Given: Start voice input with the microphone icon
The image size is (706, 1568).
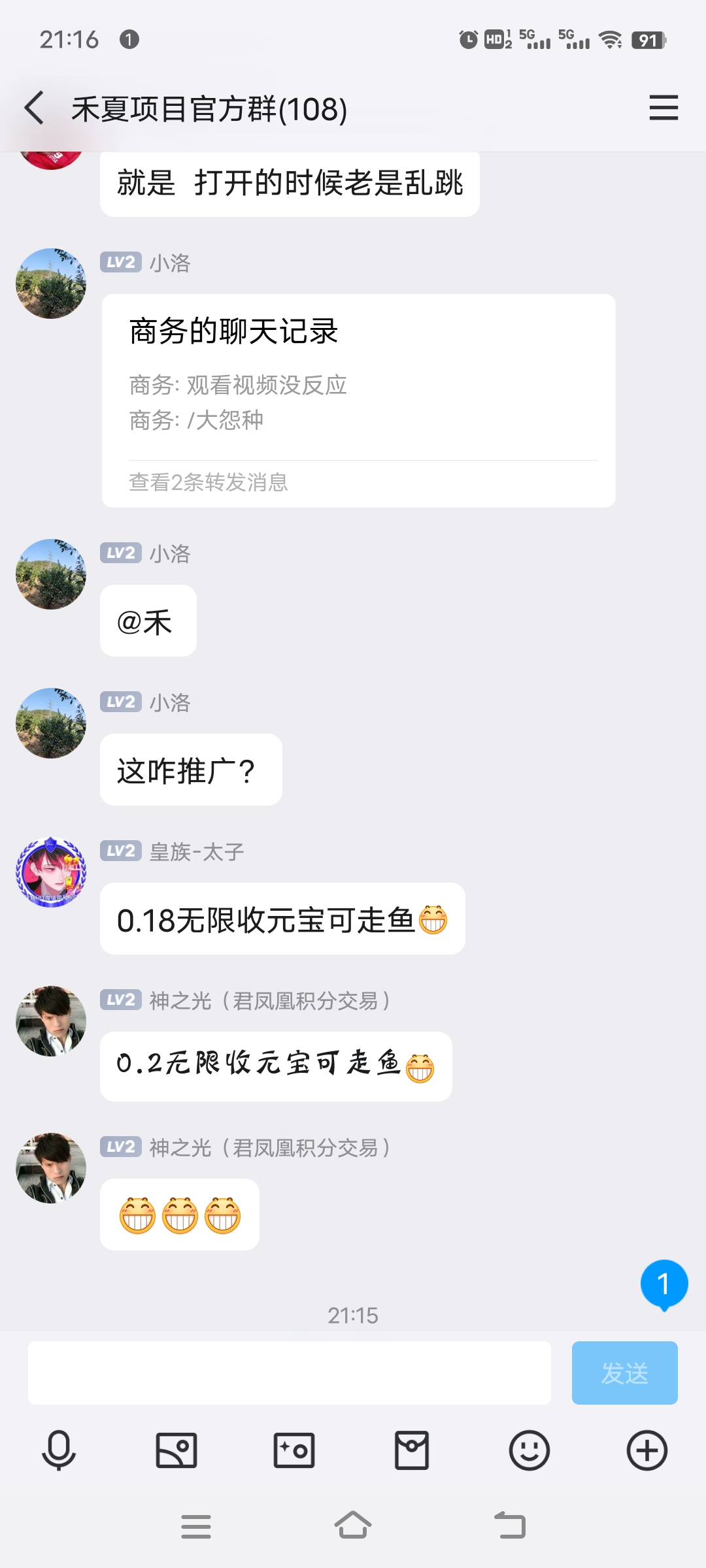Looking at the screenshot, I should point(59,1450).
